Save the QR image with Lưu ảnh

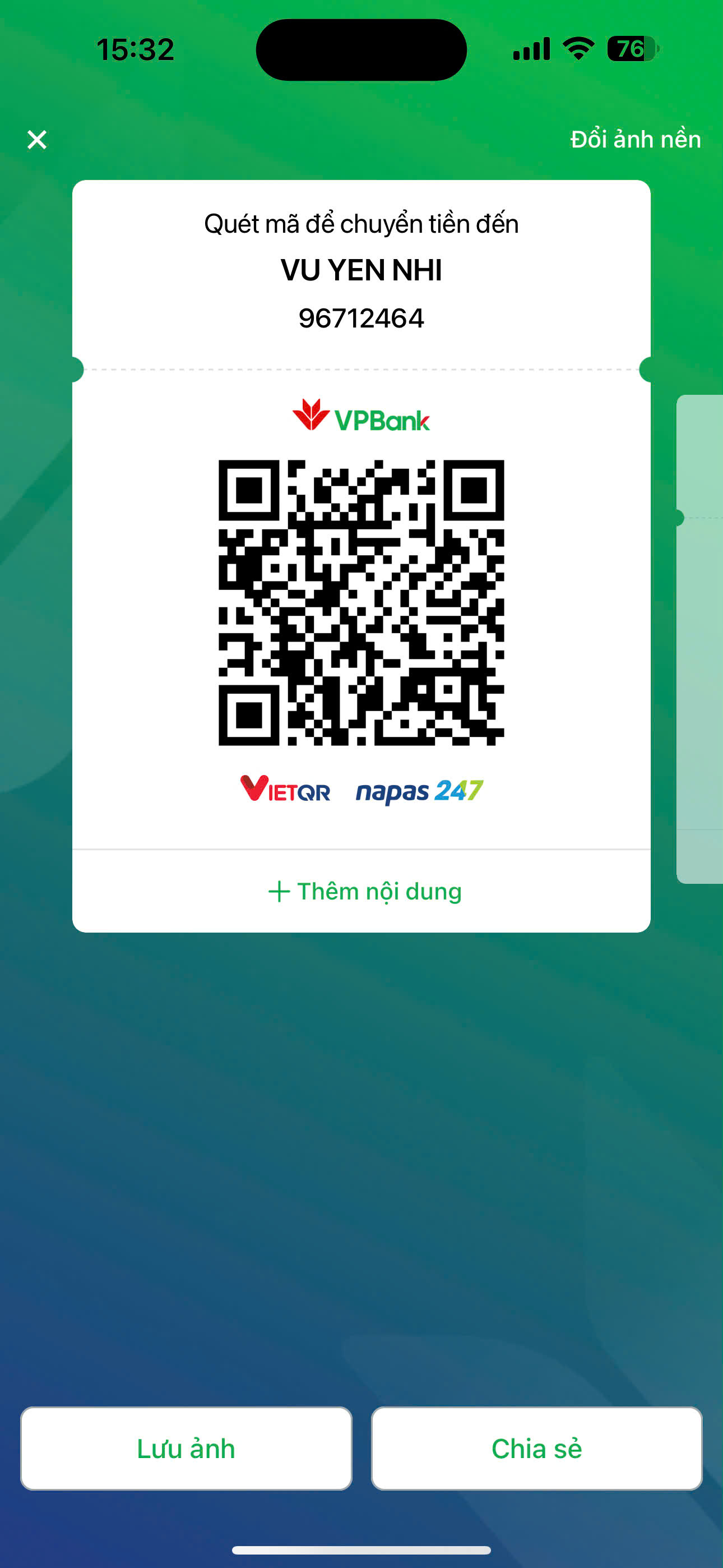(186, 1448)
